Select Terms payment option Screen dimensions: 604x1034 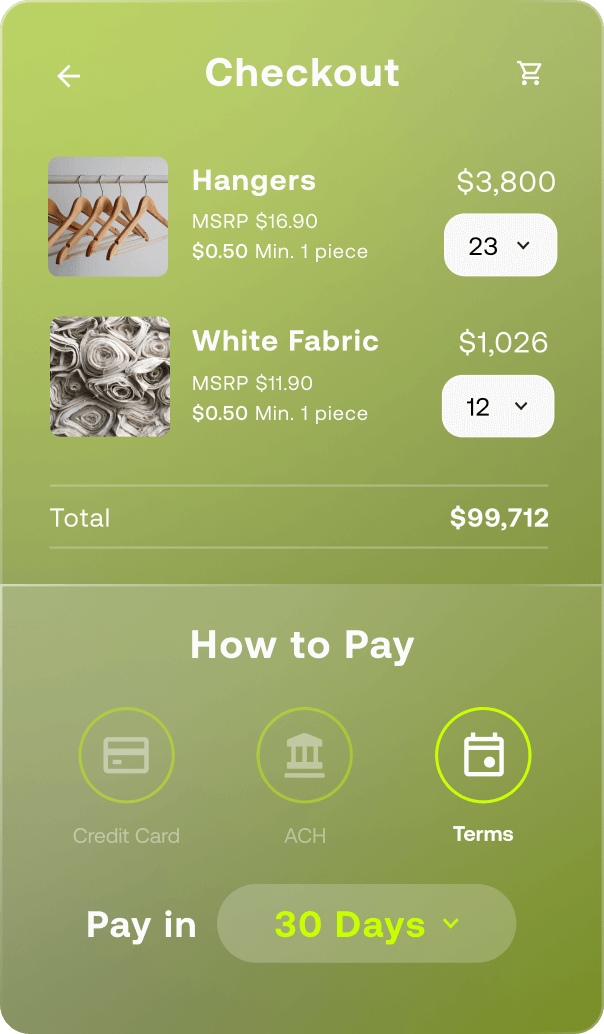tap(483, 755)
